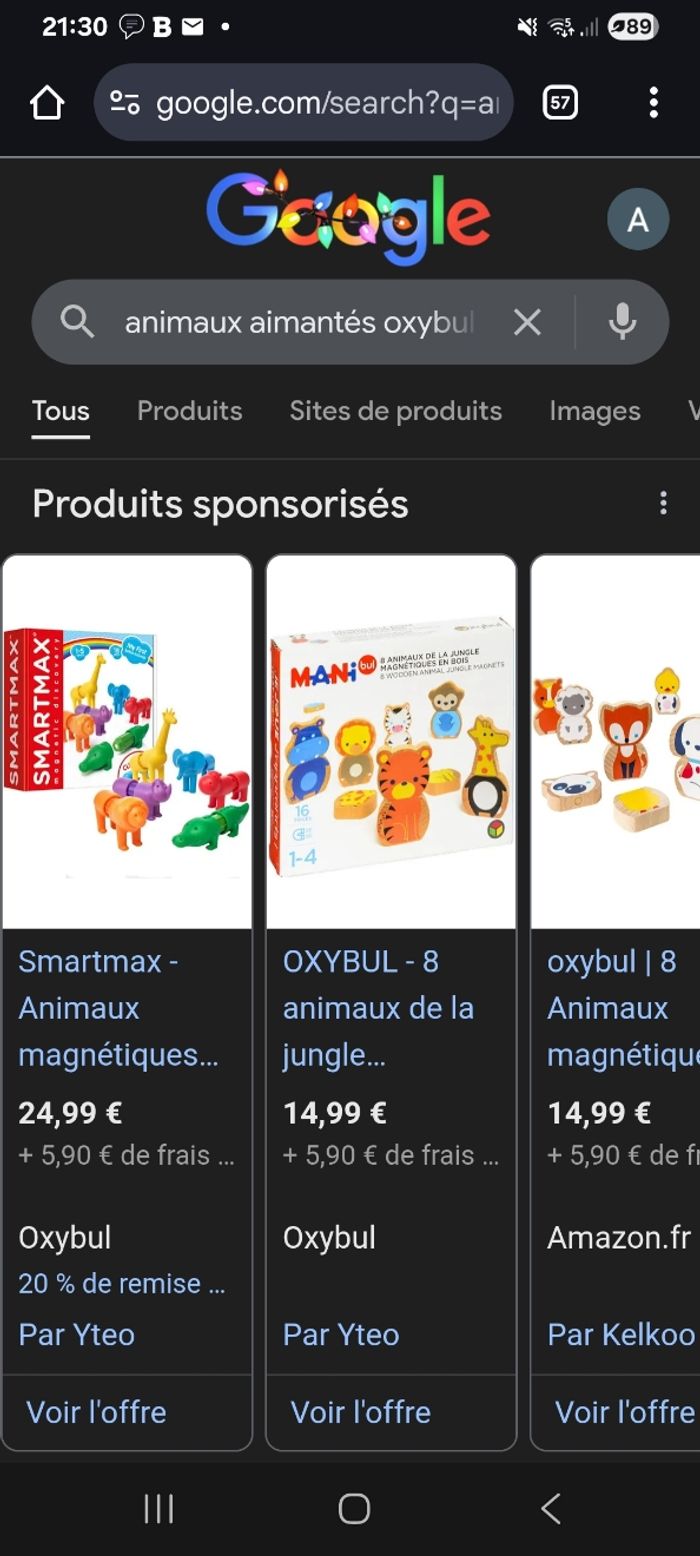700x1556 pixels.
Task: Open the Smartmax Animaux magnétiques product card
Action: [x=127, y=1008]
